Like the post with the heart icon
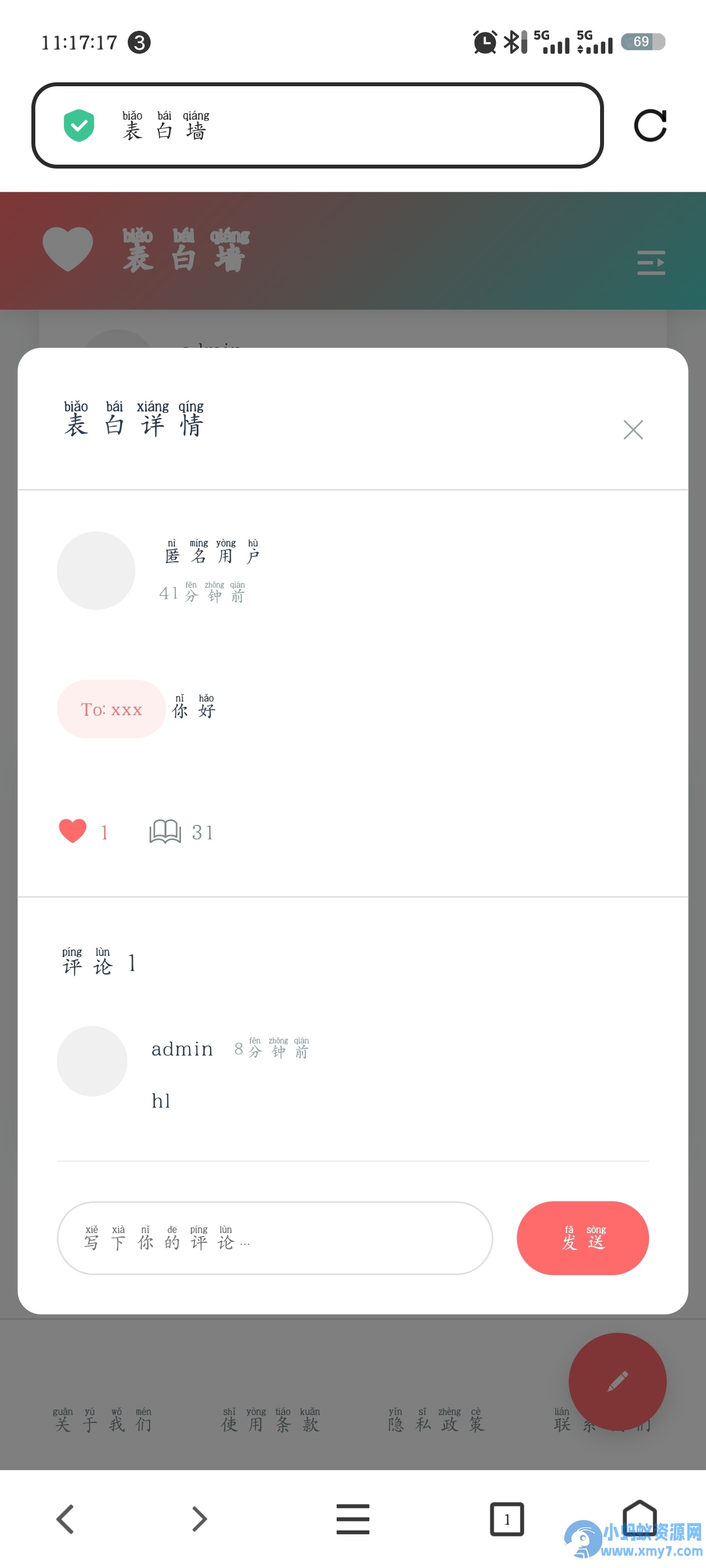Viewport: 706px width, 1568px height. click(72, 832)
